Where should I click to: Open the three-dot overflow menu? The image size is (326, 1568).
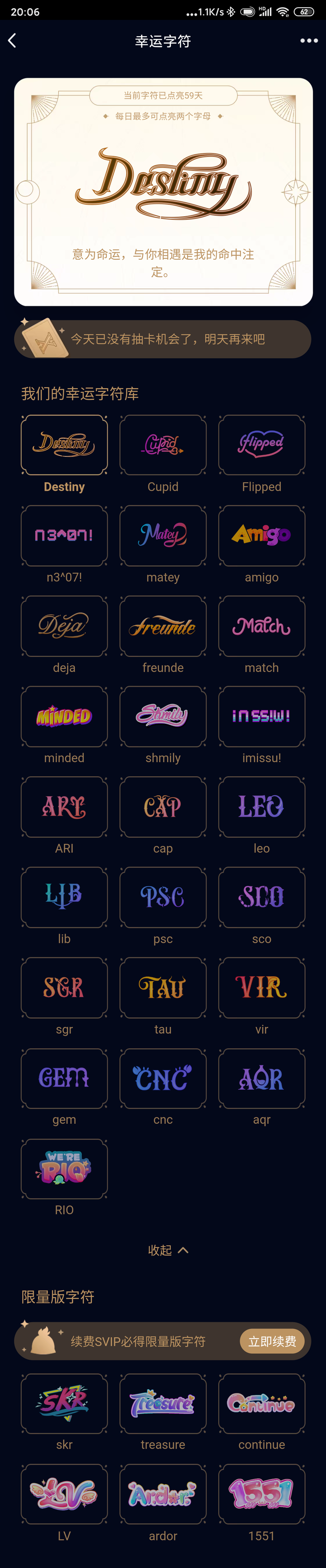tap(308, 41)
